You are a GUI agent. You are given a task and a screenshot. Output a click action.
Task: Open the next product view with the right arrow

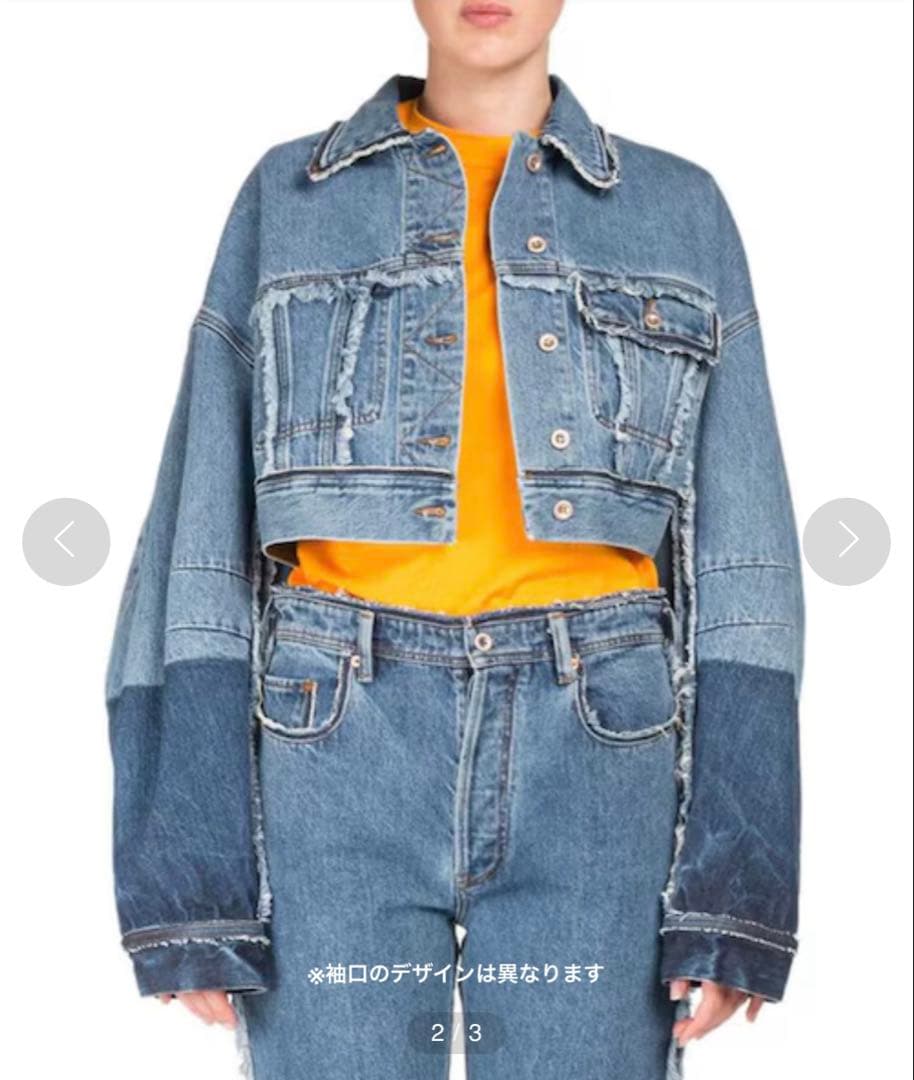pos(849,539)
